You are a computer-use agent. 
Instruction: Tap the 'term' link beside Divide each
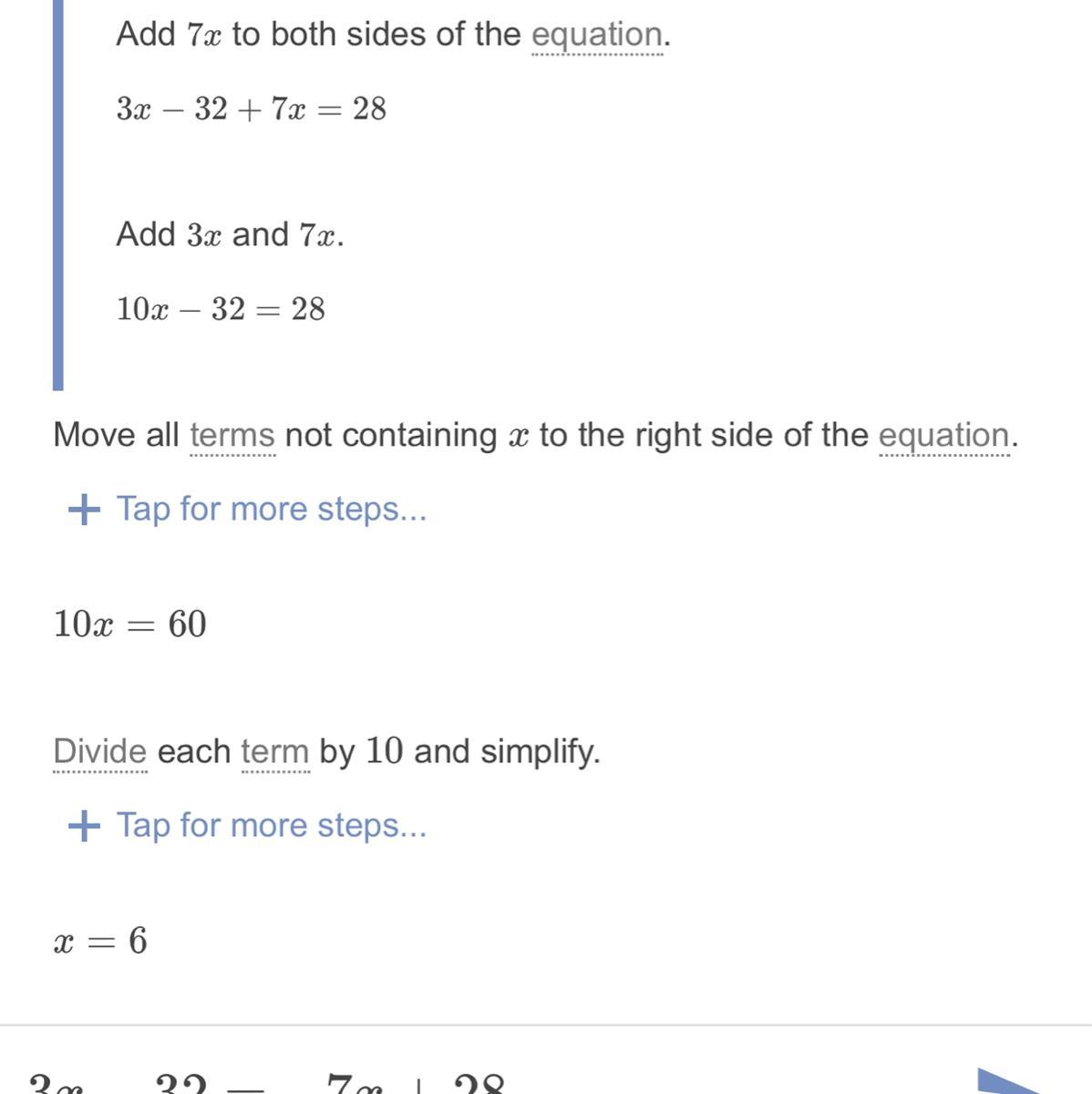tap(274, 752)
